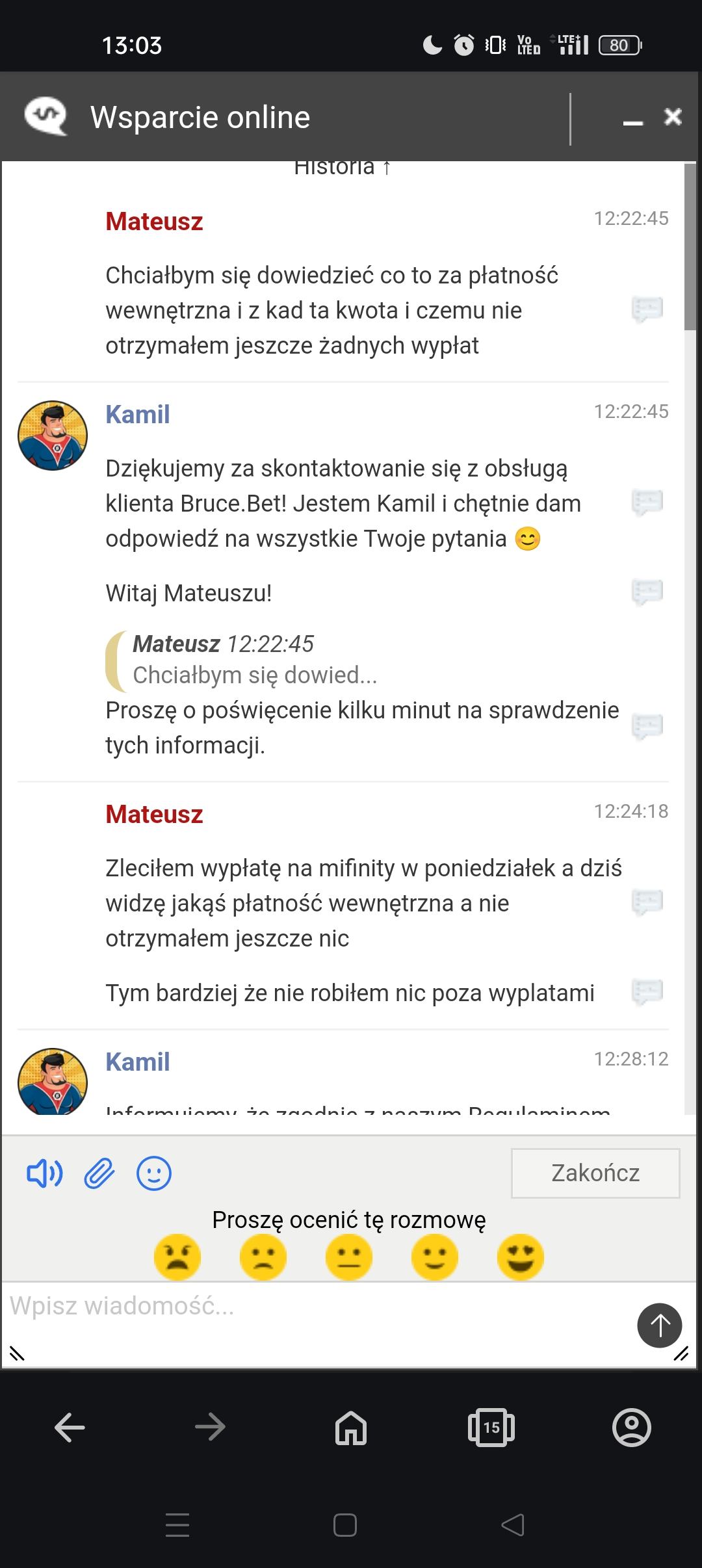Open the Historia link above the chat
This screenshot has width=702, height=1568.
tap(342, 168)
